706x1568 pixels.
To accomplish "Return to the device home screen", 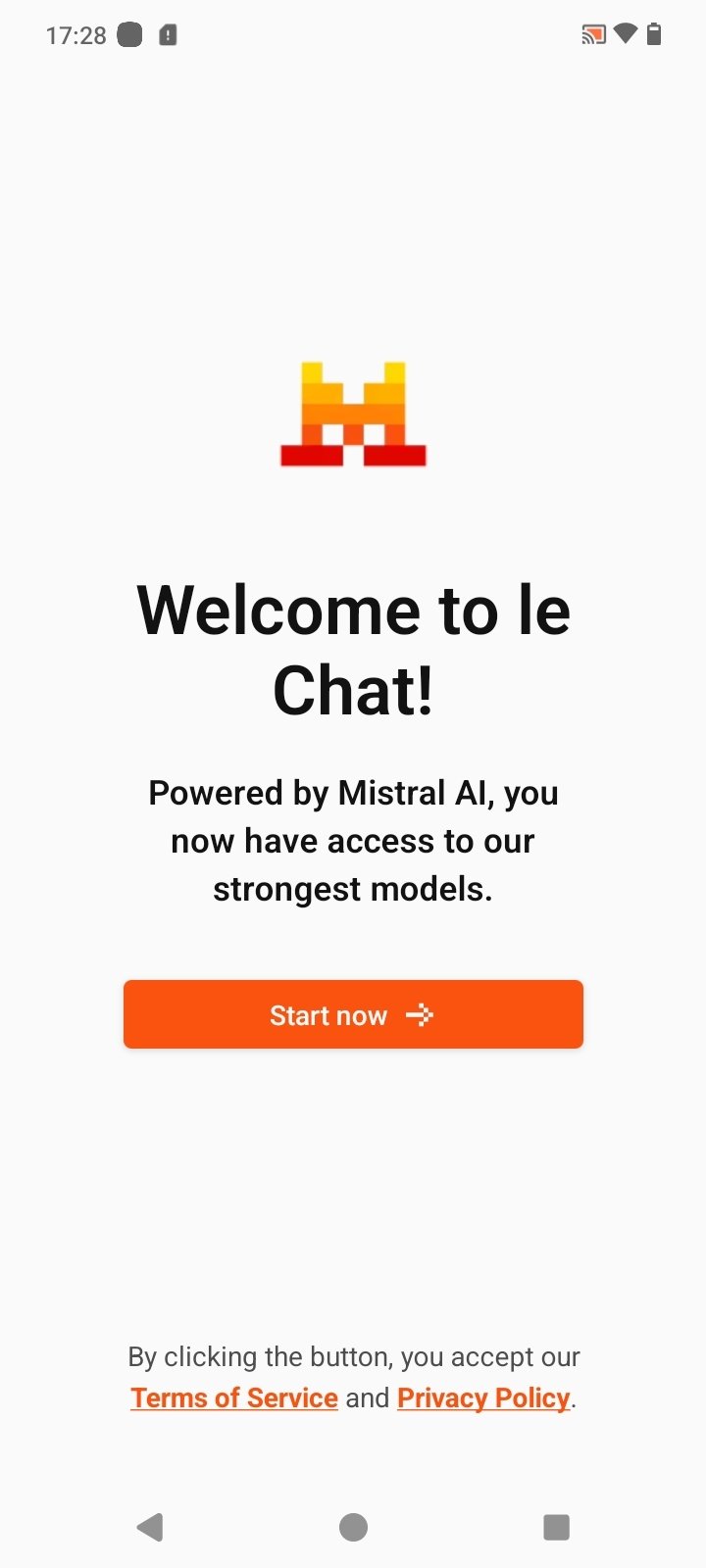I will [x=353, y=1526].
